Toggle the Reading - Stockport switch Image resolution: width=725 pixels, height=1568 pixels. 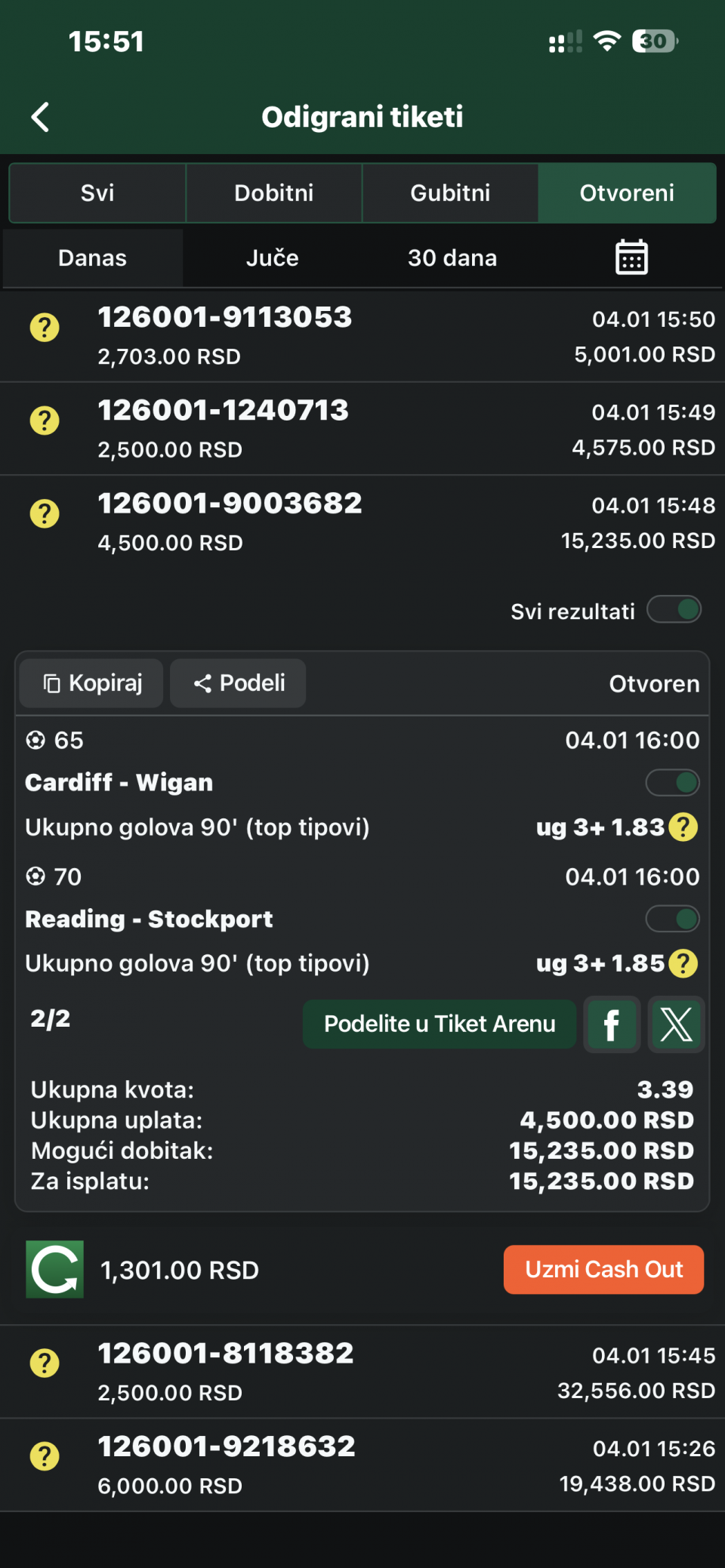[672, 919]
